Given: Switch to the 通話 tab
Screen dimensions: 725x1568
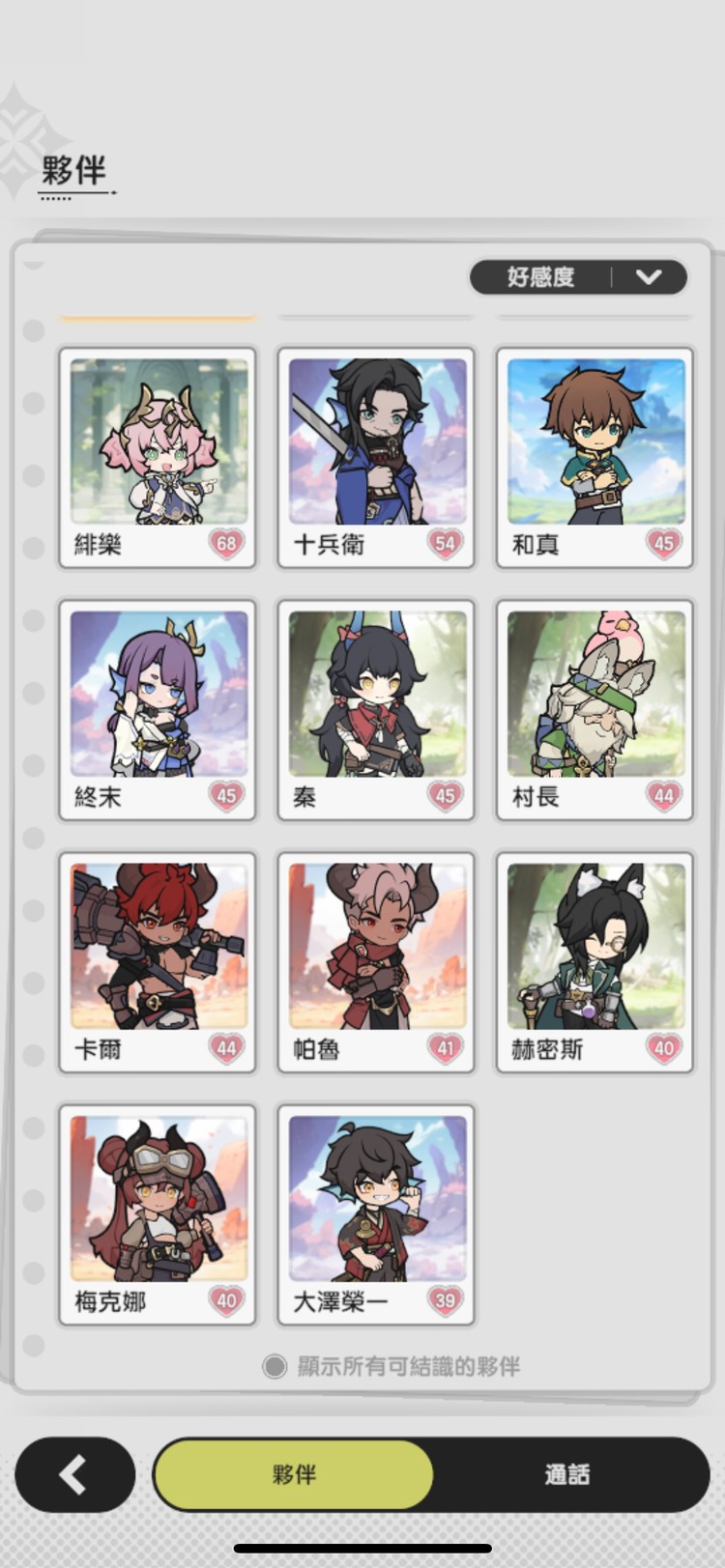Looking at the screenshot, I should pos(566,1474).
